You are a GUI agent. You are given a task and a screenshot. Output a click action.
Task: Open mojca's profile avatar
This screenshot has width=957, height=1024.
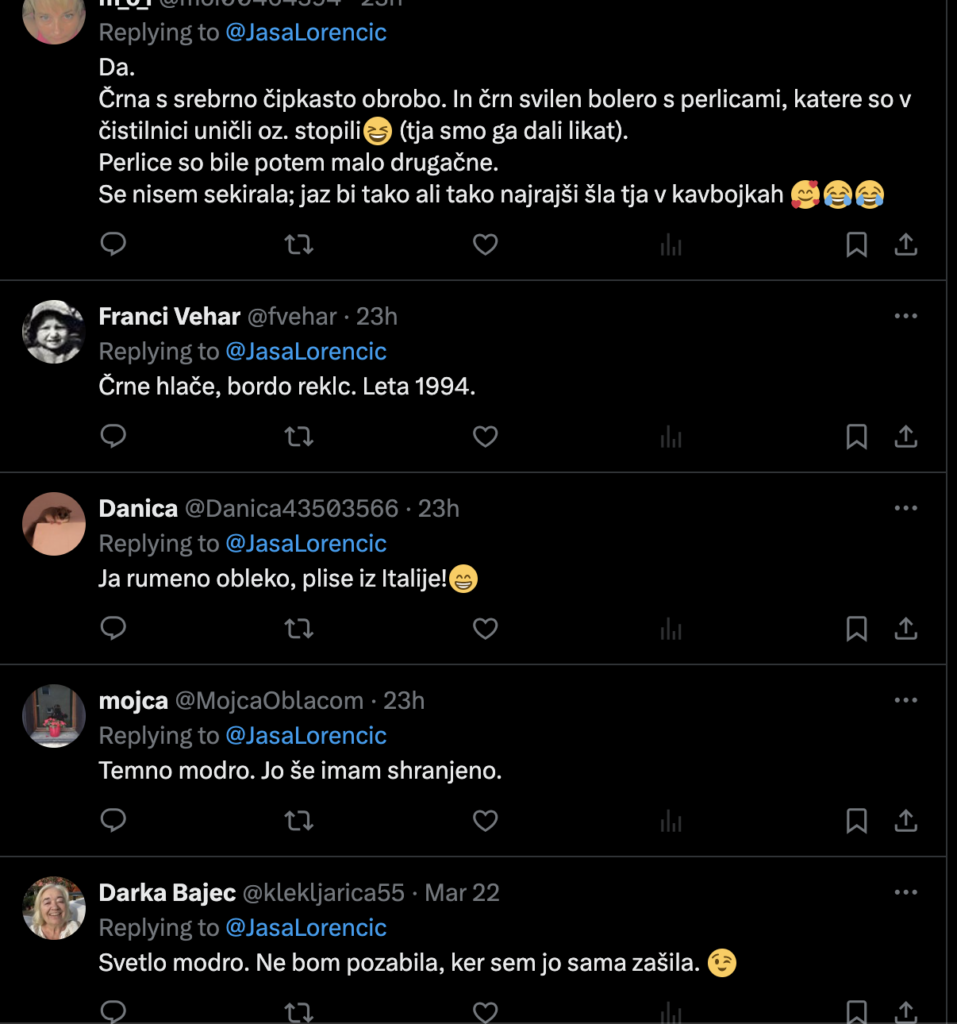click(x=54, y=716)
